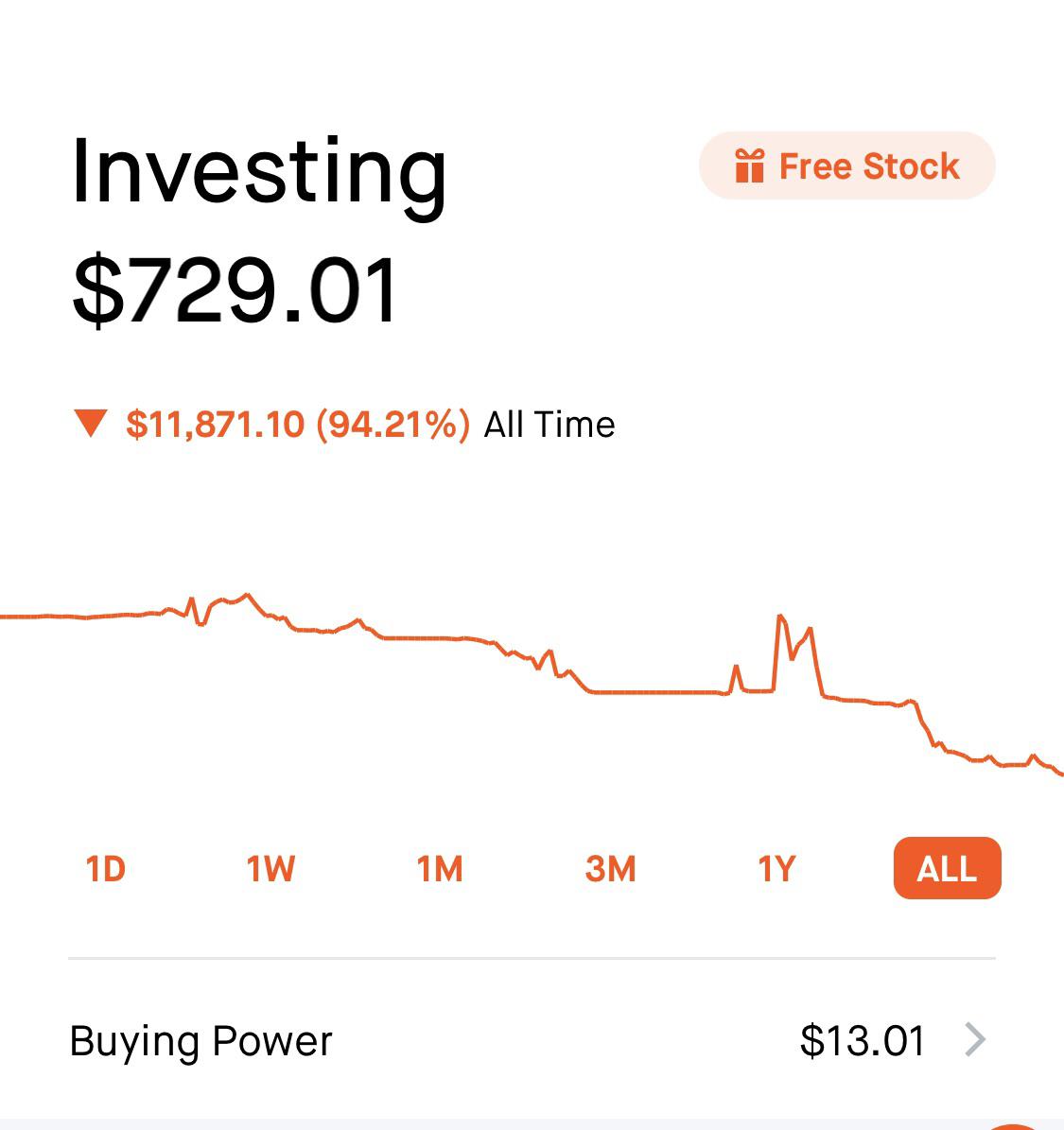Tap the chart's highest peak spike
Viewport: 1064px width, 1130px height.
click(780, 615)
